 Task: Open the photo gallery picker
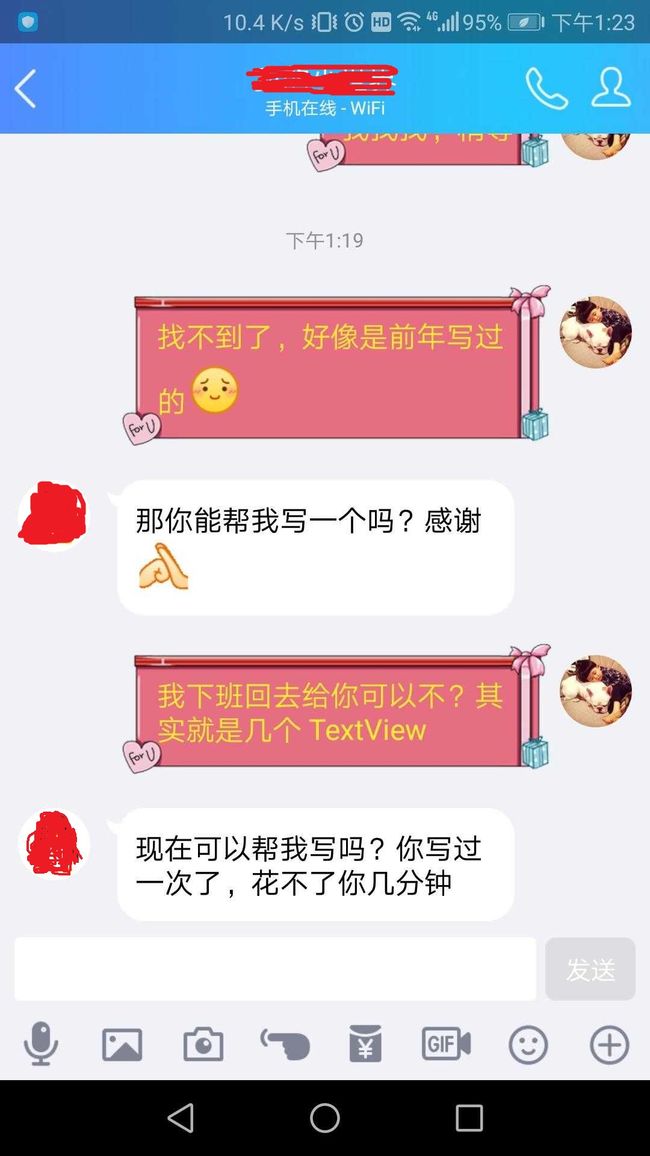coord(122,1045)
